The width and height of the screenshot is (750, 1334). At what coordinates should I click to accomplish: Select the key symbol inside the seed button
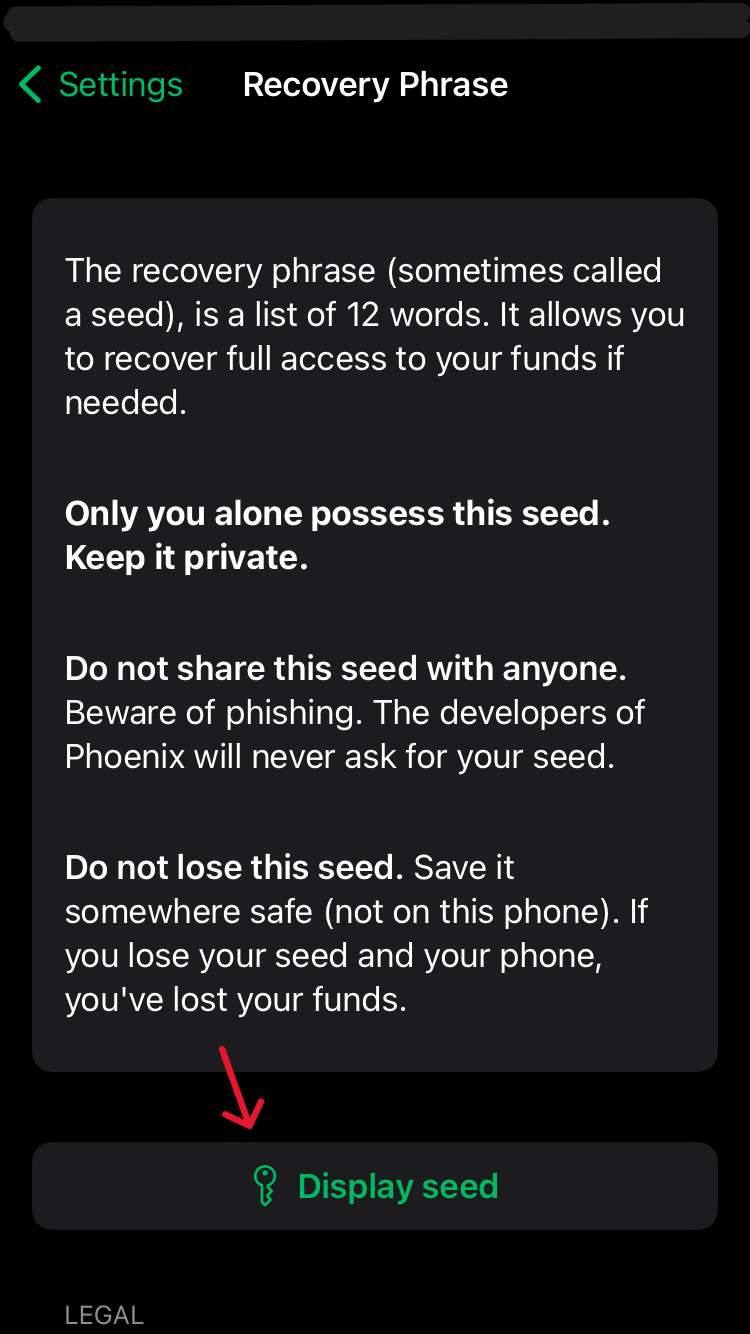pos(264,1185)
